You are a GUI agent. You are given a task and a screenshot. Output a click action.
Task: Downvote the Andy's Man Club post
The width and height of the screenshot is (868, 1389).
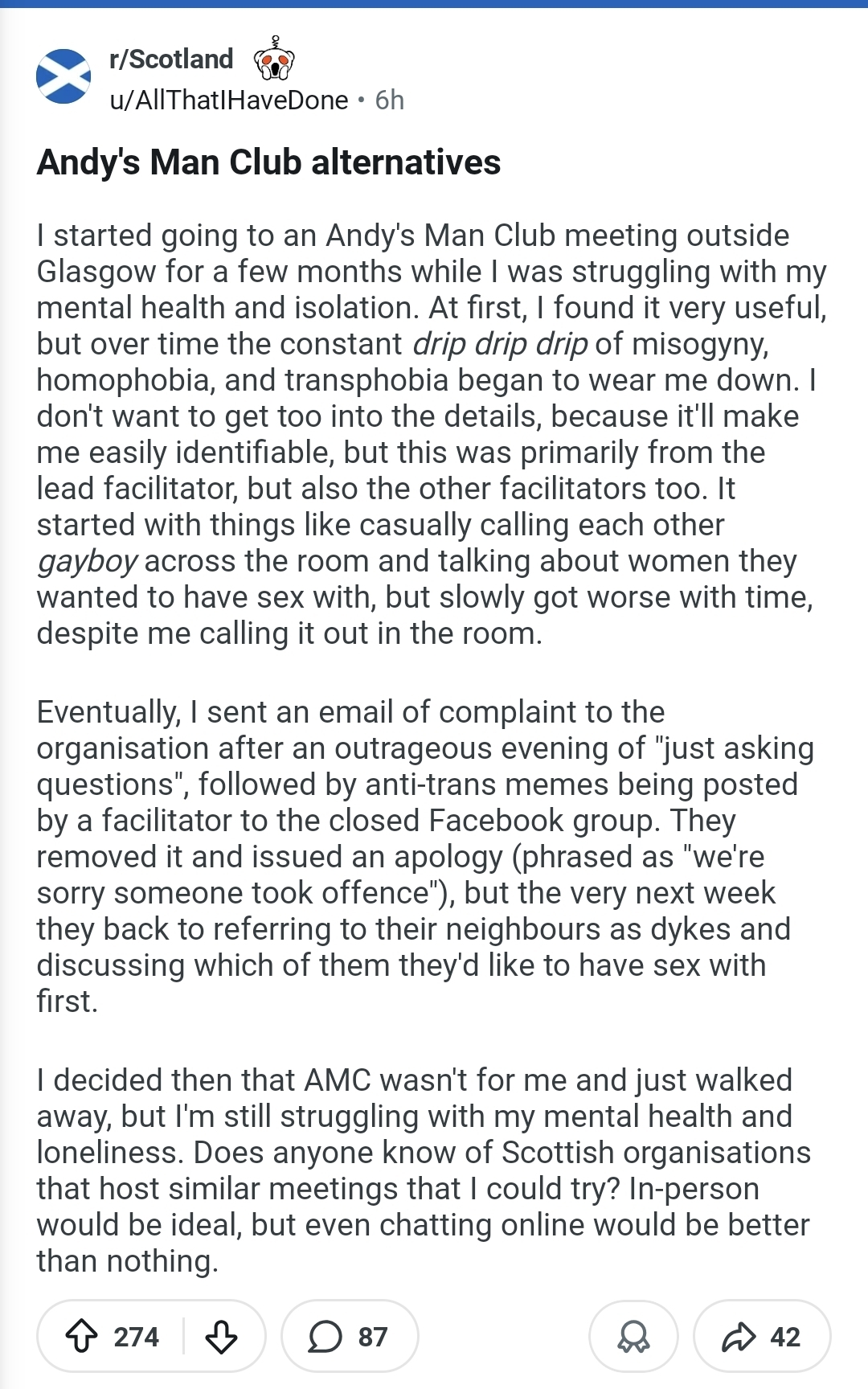221,1337
